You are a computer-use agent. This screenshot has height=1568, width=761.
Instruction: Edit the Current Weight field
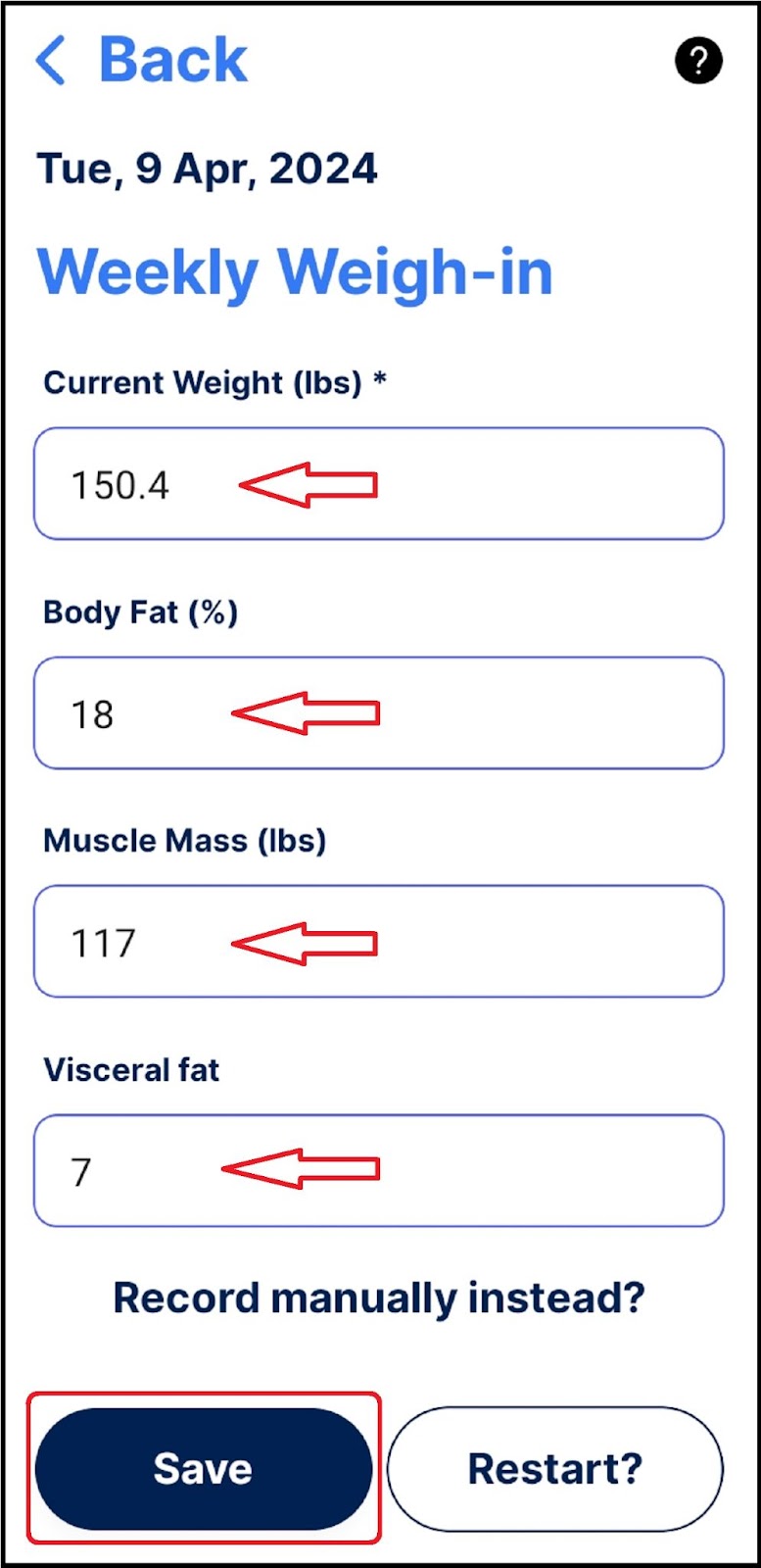point(379,483)
